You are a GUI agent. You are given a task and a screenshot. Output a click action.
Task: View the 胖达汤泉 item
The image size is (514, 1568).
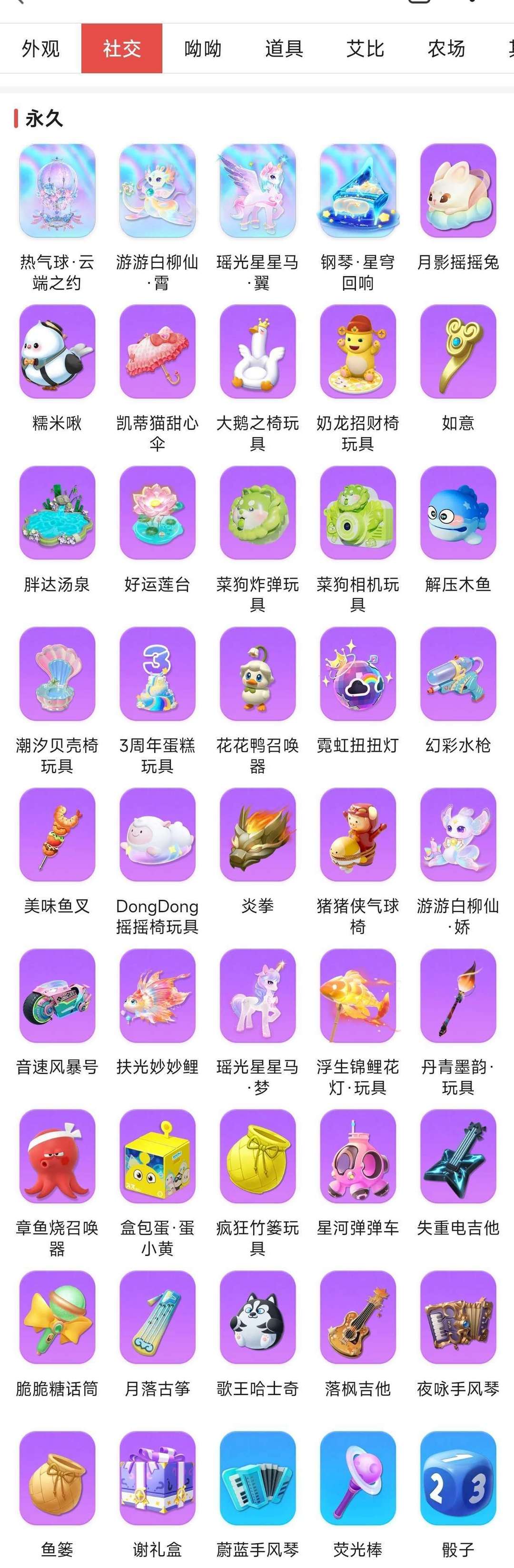[57, 513]
